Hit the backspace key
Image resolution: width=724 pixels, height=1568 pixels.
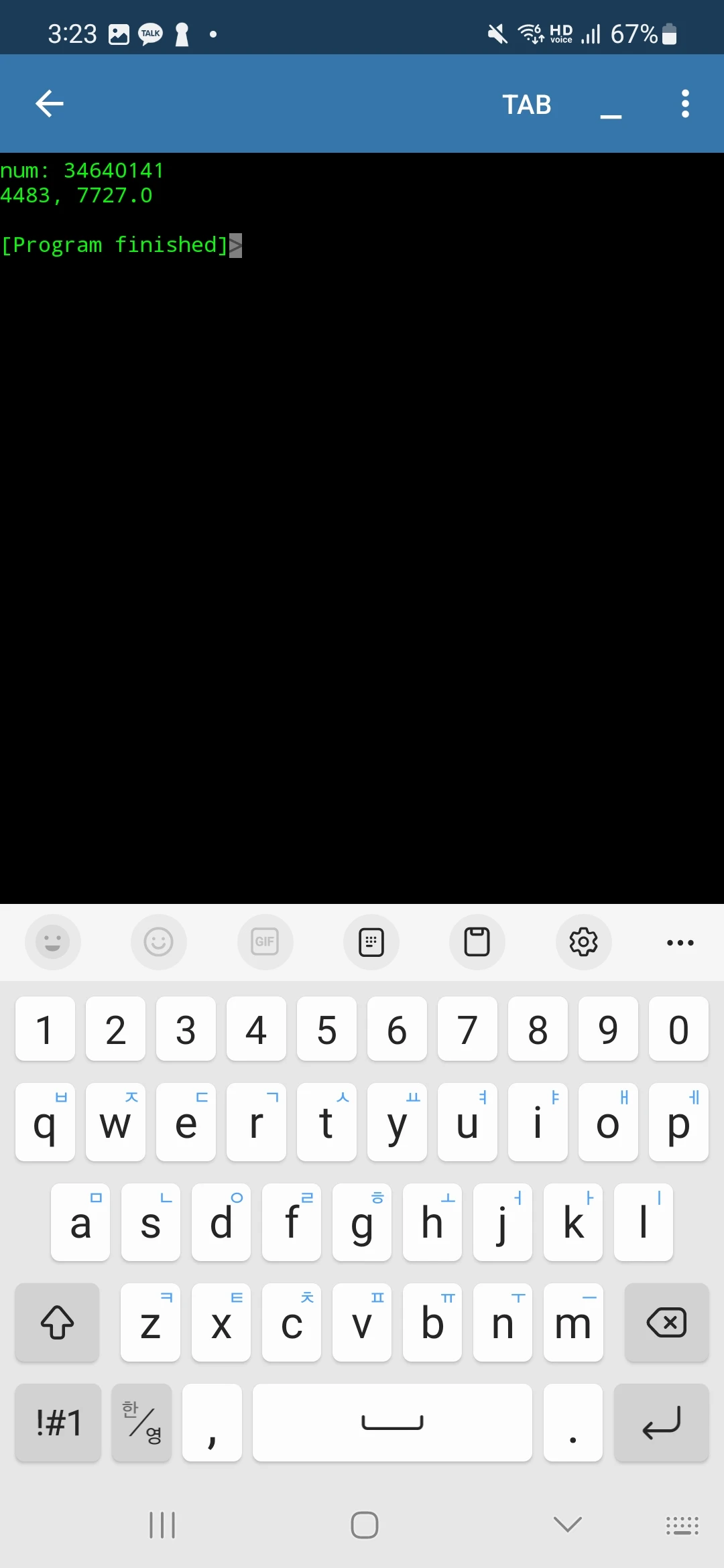[666, 1323]
